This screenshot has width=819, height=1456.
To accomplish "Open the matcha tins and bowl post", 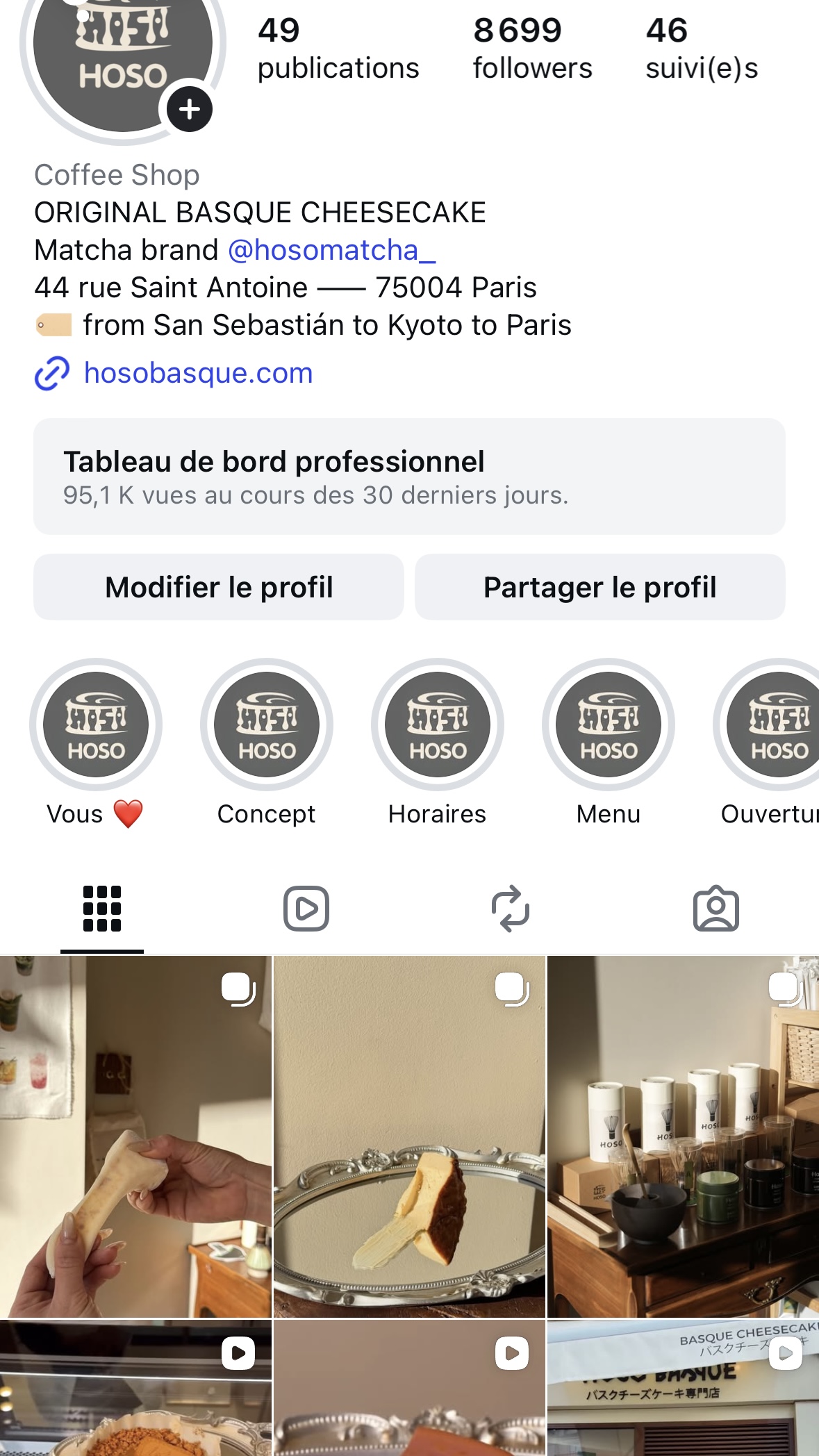I will (x=683, y=1136).
